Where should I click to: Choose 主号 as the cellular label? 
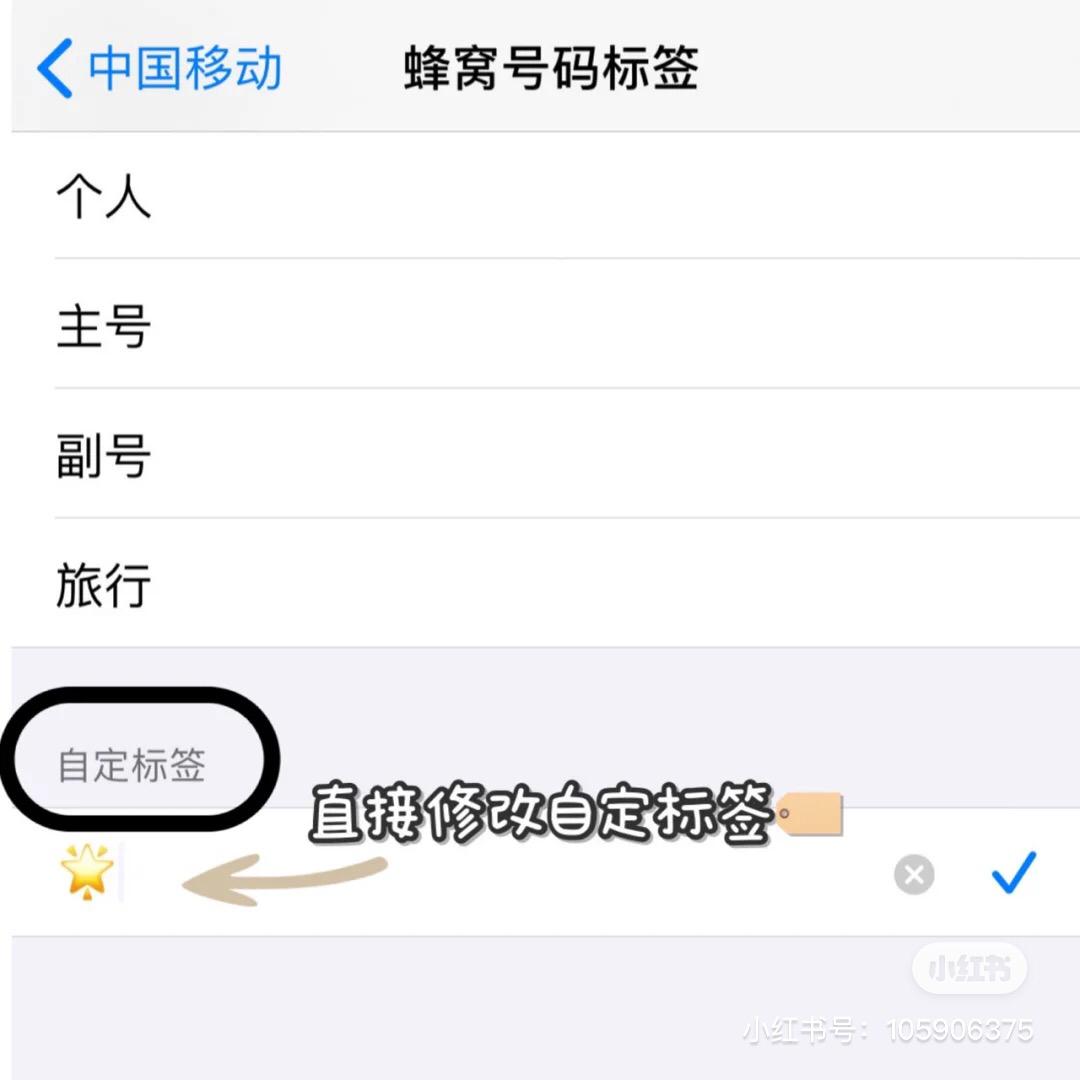click(x=104, y=326)
